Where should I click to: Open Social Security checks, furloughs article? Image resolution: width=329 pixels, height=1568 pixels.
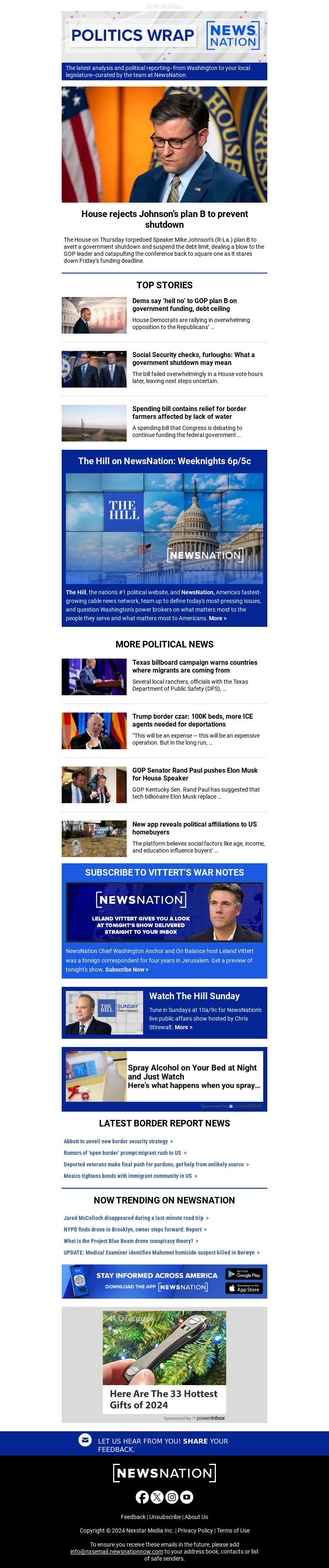click(x=193, y=358)
